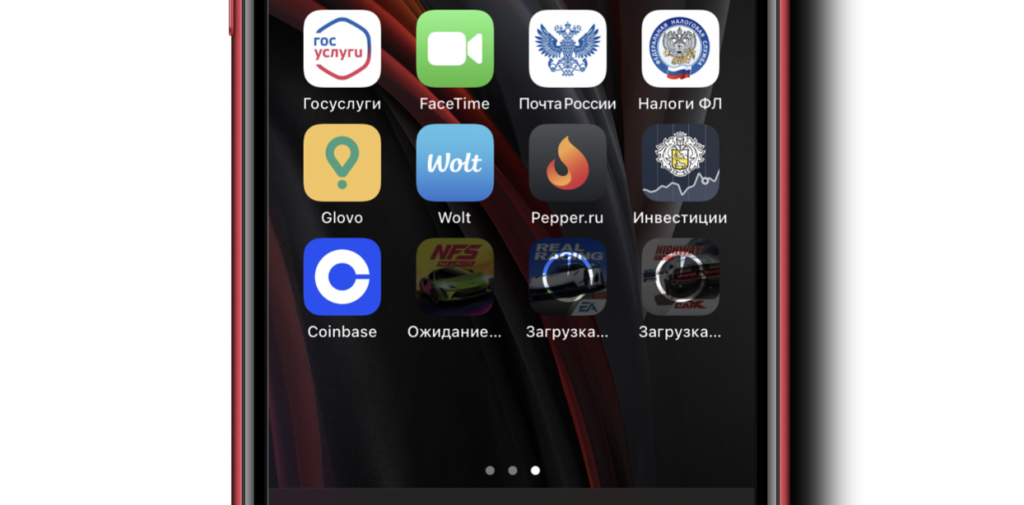Screen dimensions: 1024x505
Task: Launch the Инвестиции app
Action: 680,163
